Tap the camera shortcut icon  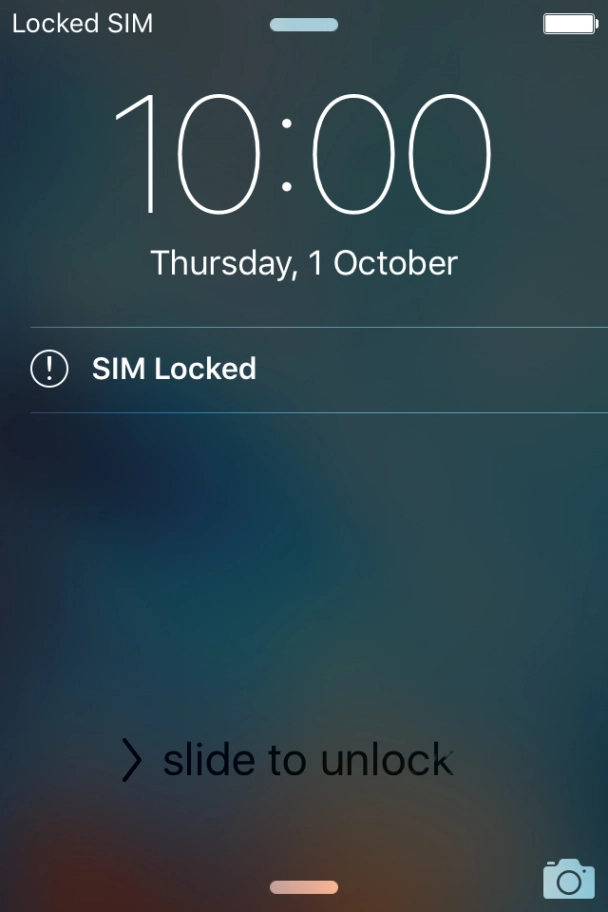click(568, 878)
